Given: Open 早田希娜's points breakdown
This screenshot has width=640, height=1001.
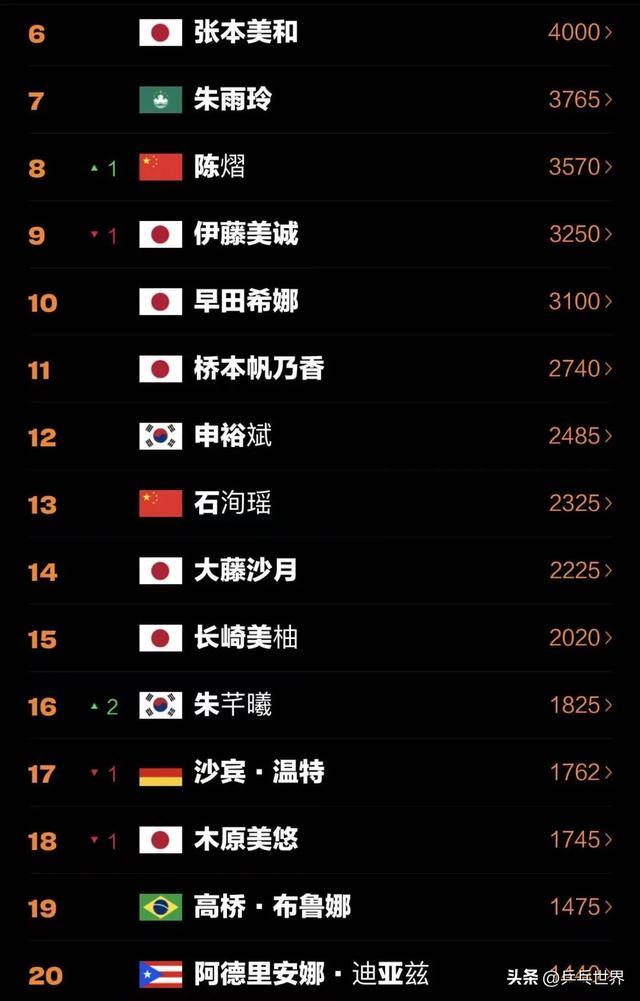Looking at the screenshot, I should coord(245,301).
